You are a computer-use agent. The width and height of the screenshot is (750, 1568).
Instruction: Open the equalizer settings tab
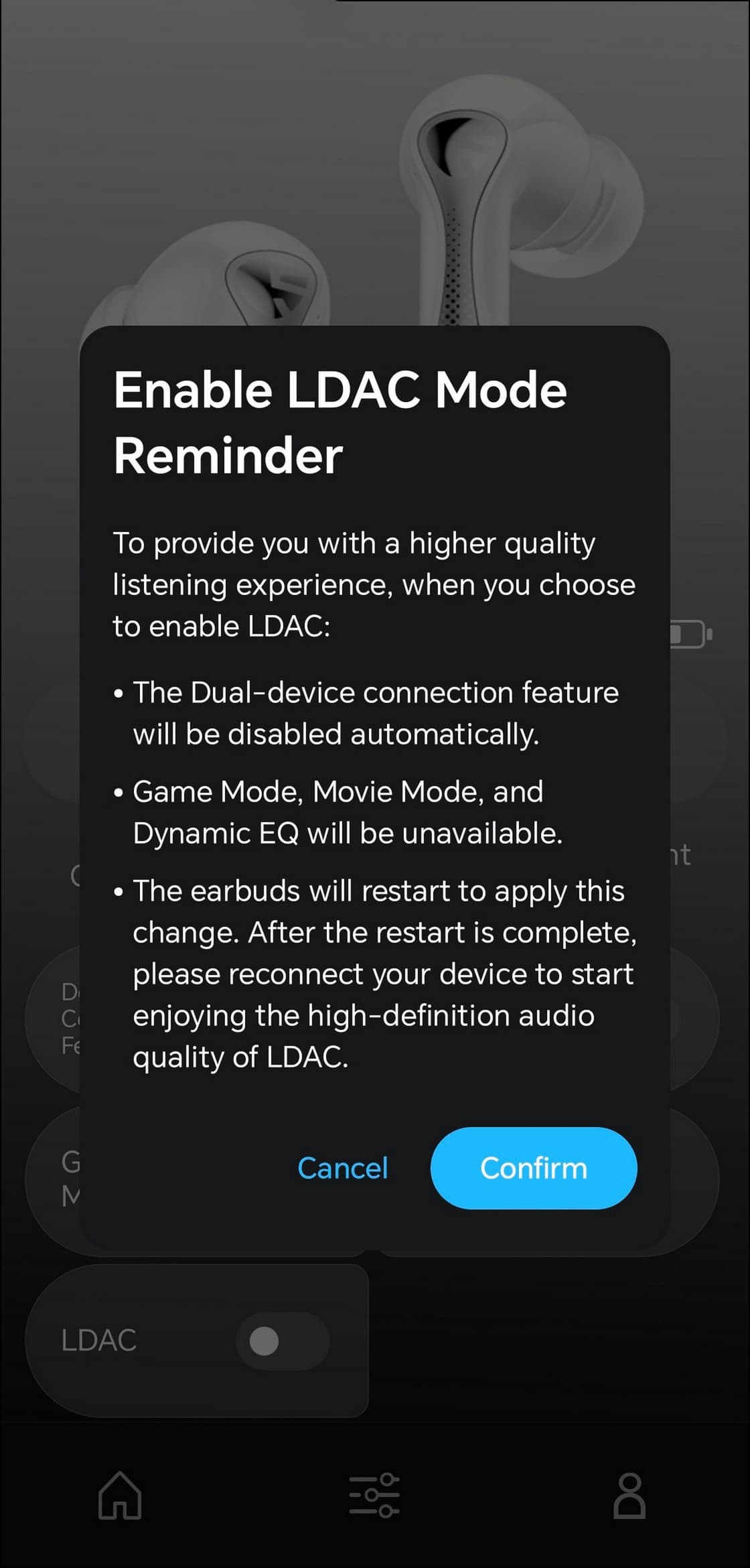click(x=374, y=1495)
